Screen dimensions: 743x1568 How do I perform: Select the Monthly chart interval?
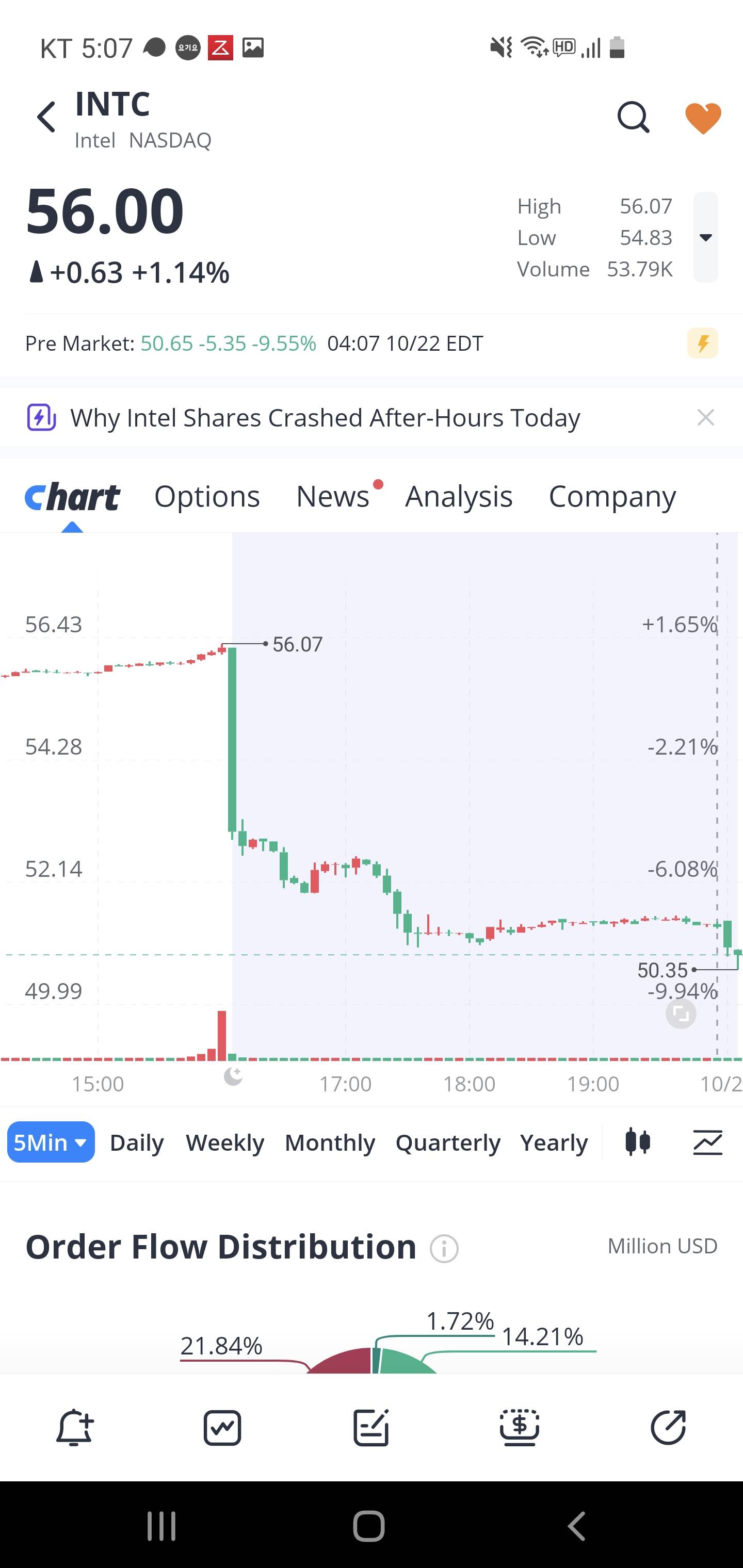(x=330, y=1142)
